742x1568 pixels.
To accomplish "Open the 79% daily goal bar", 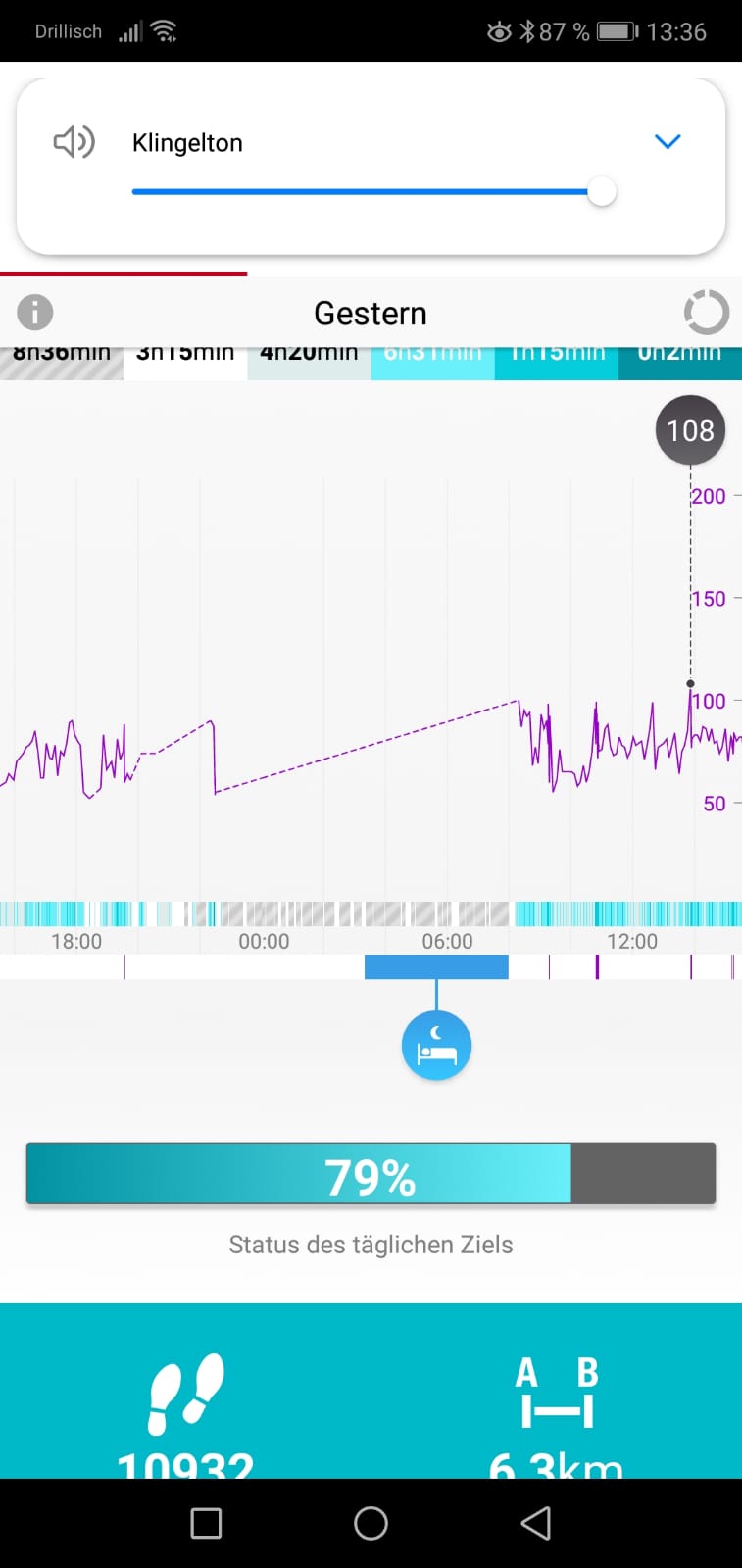I will pyautogui.click(x=371, y=1173).
